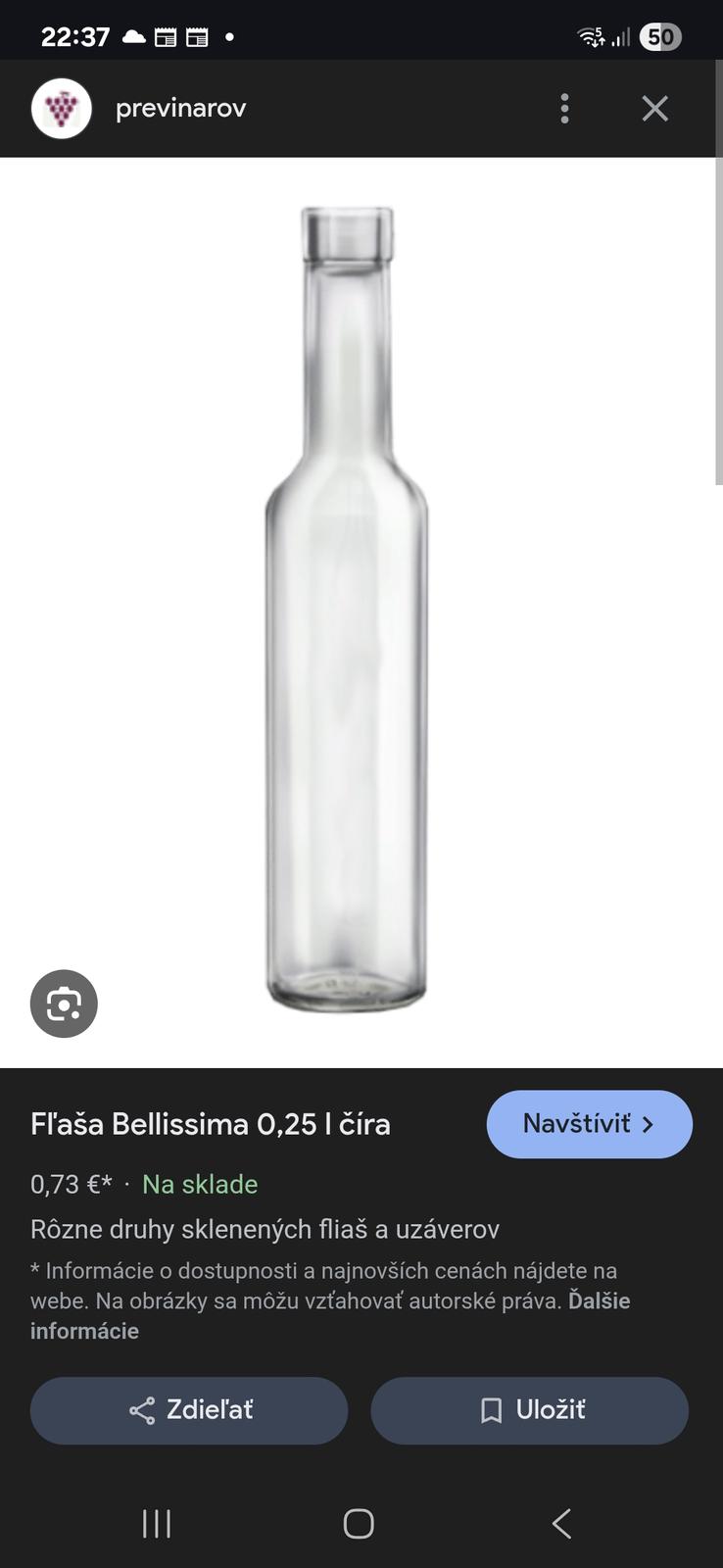The width and height of the screenshot is (723, 1568).
Task: Go back using the system back button
Action: 561,1524
